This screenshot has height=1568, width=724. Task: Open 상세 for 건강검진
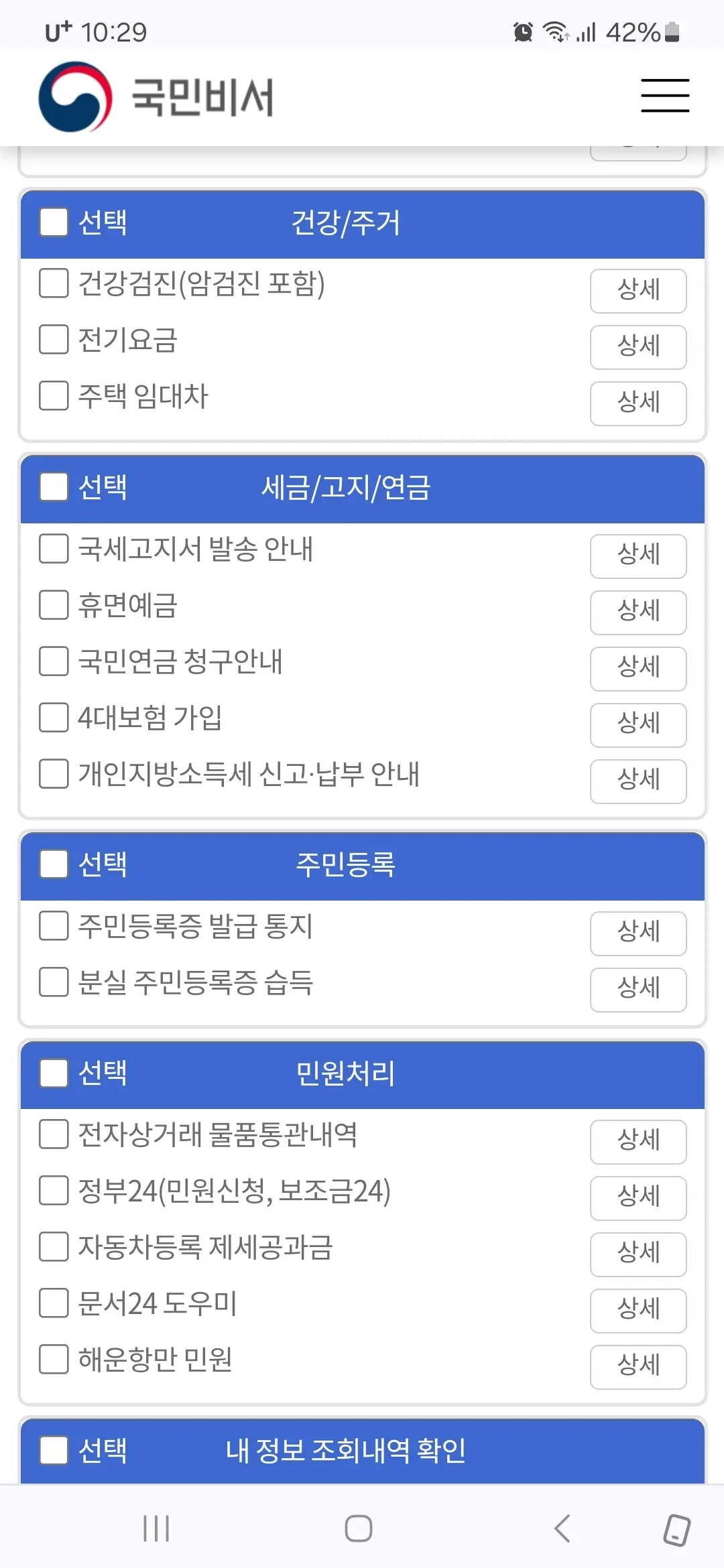tap(638, 291)
